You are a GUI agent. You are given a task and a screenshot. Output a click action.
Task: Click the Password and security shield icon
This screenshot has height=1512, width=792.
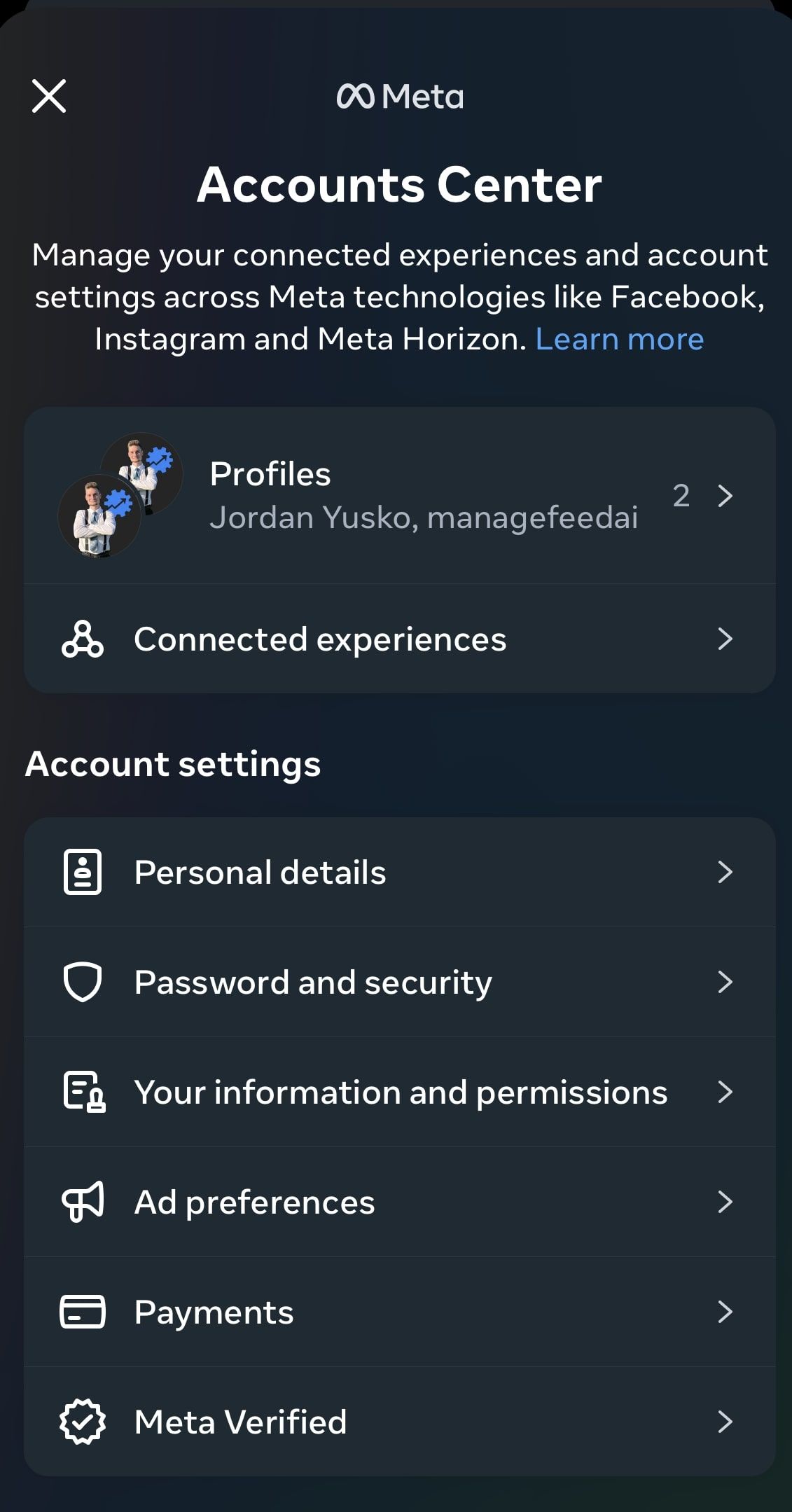point(83,981)
